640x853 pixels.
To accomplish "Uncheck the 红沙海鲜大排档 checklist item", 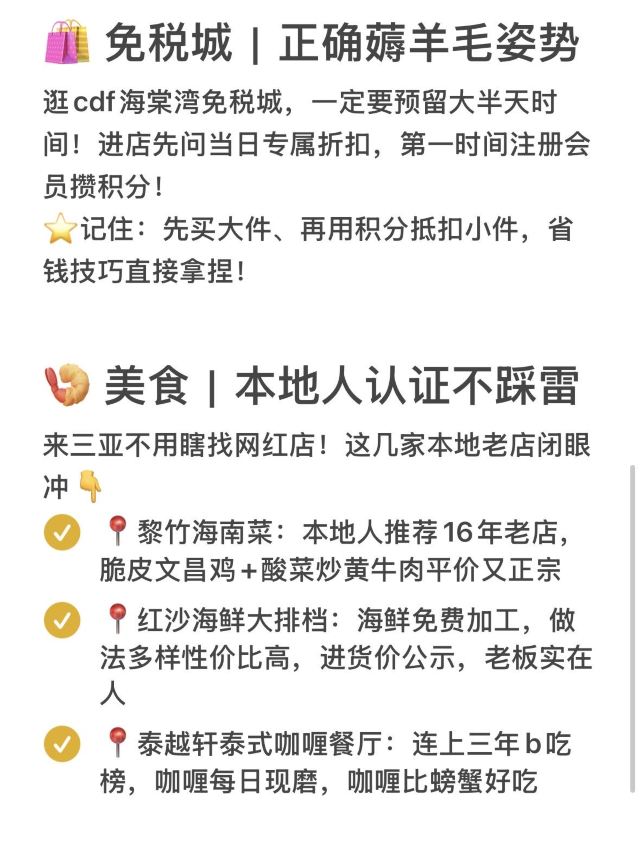I will click(x=62, y=620).
